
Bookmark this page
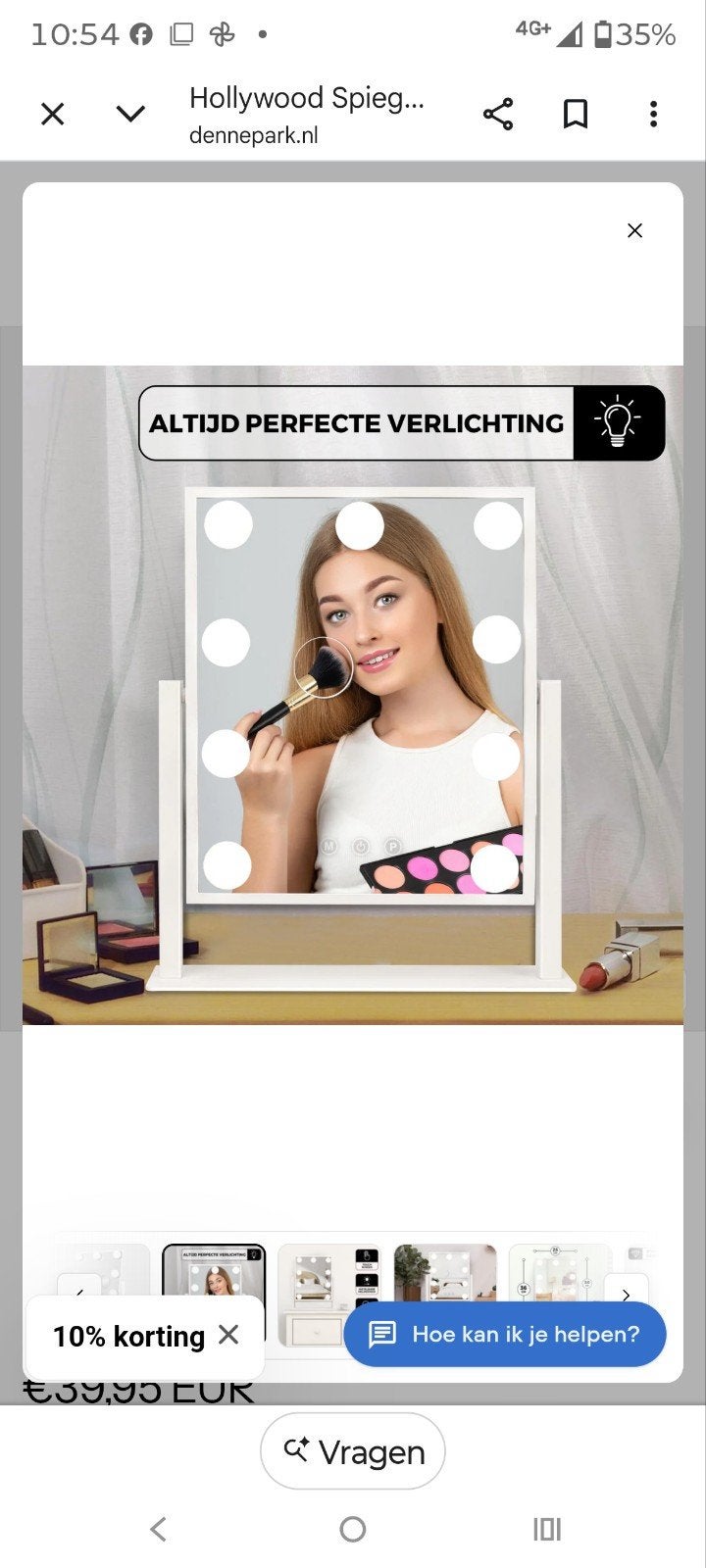click(576, 115)
